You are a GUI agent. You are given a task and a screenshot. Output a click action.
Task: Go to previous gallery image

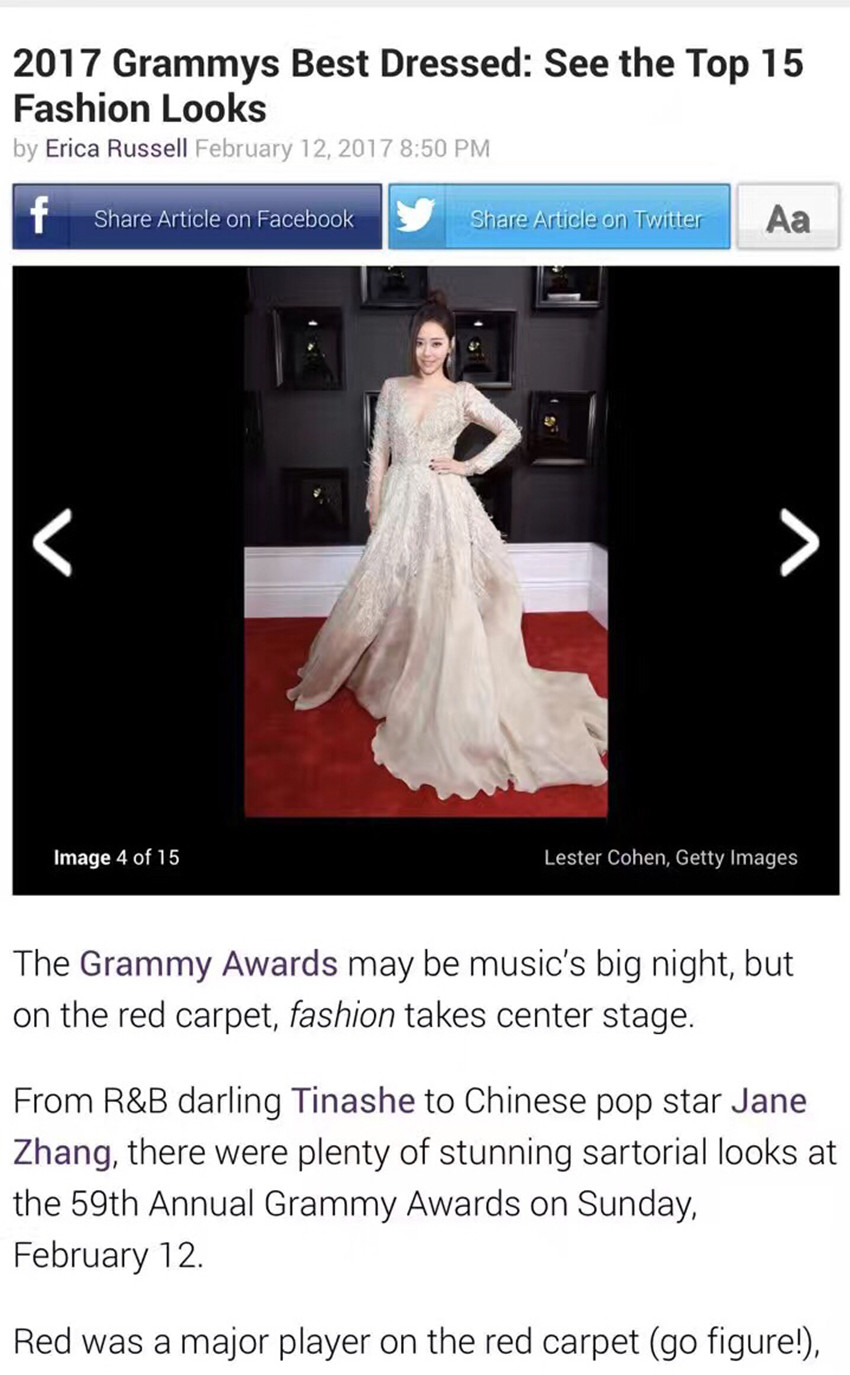[x=51, y=541]
